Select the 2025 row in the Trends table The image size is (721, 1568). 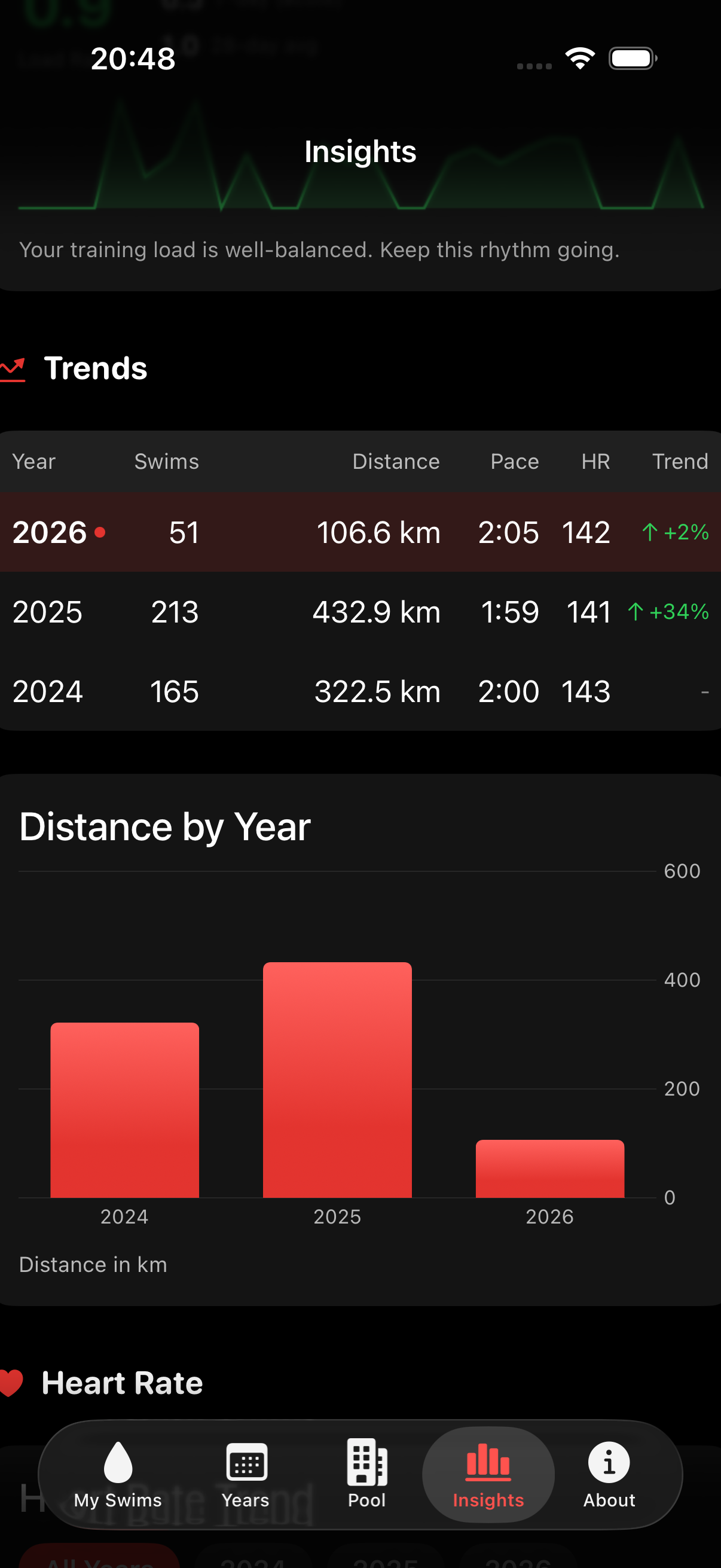point(360,612)
